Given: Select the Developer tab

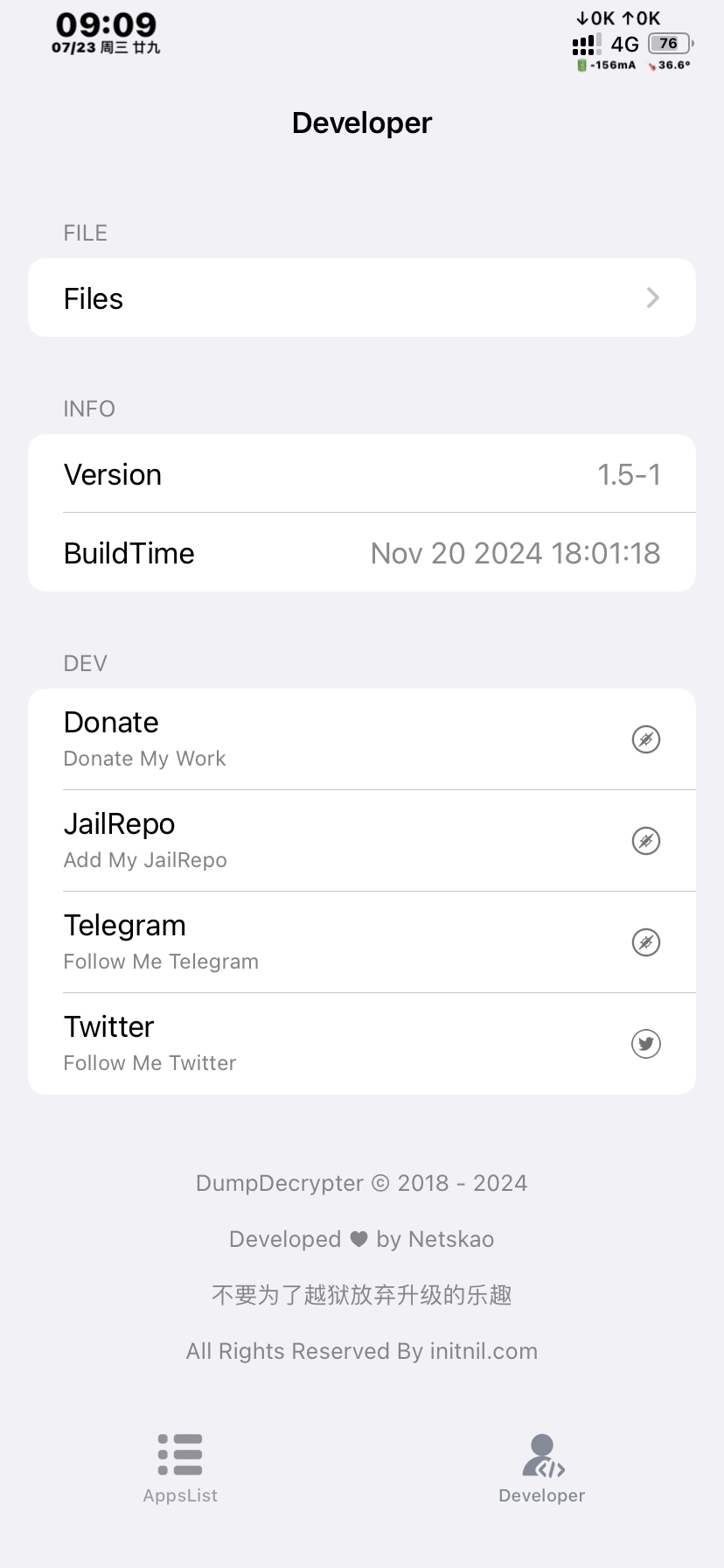Looking at the screenshot, I should click(x=542, y=1468).
